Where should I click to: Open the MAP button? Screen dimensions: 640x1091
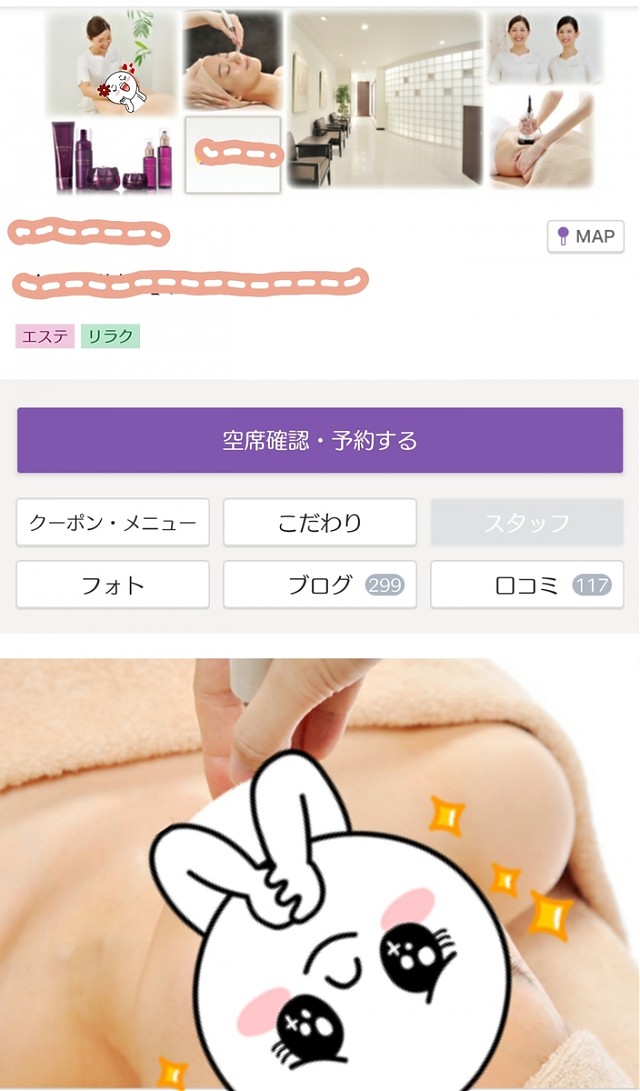coord(585,237)
